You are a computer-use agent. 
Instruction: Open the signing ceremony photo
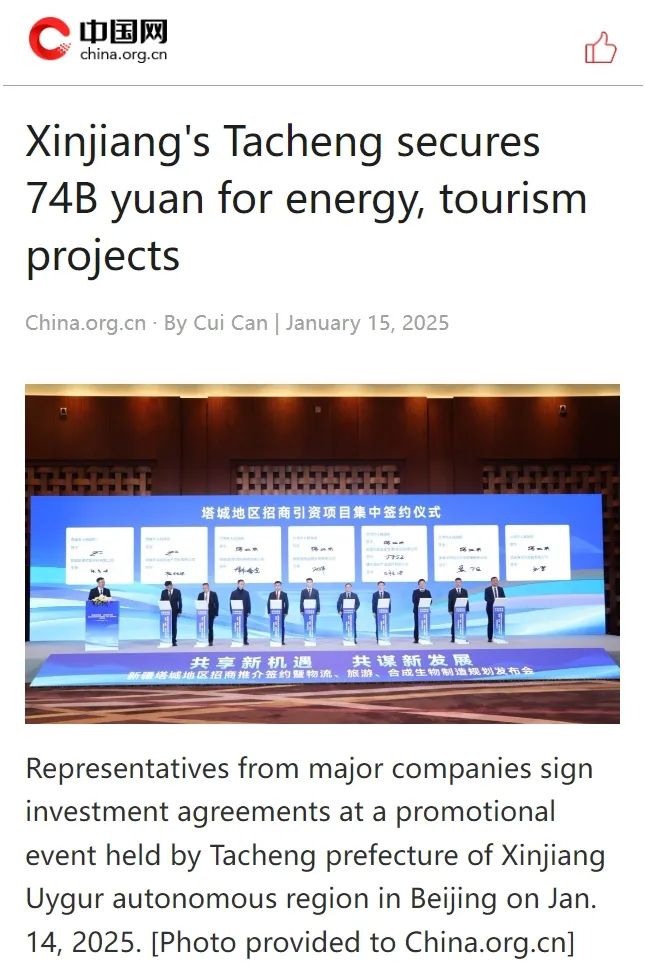pyautogui.click(x=322, y=553)
